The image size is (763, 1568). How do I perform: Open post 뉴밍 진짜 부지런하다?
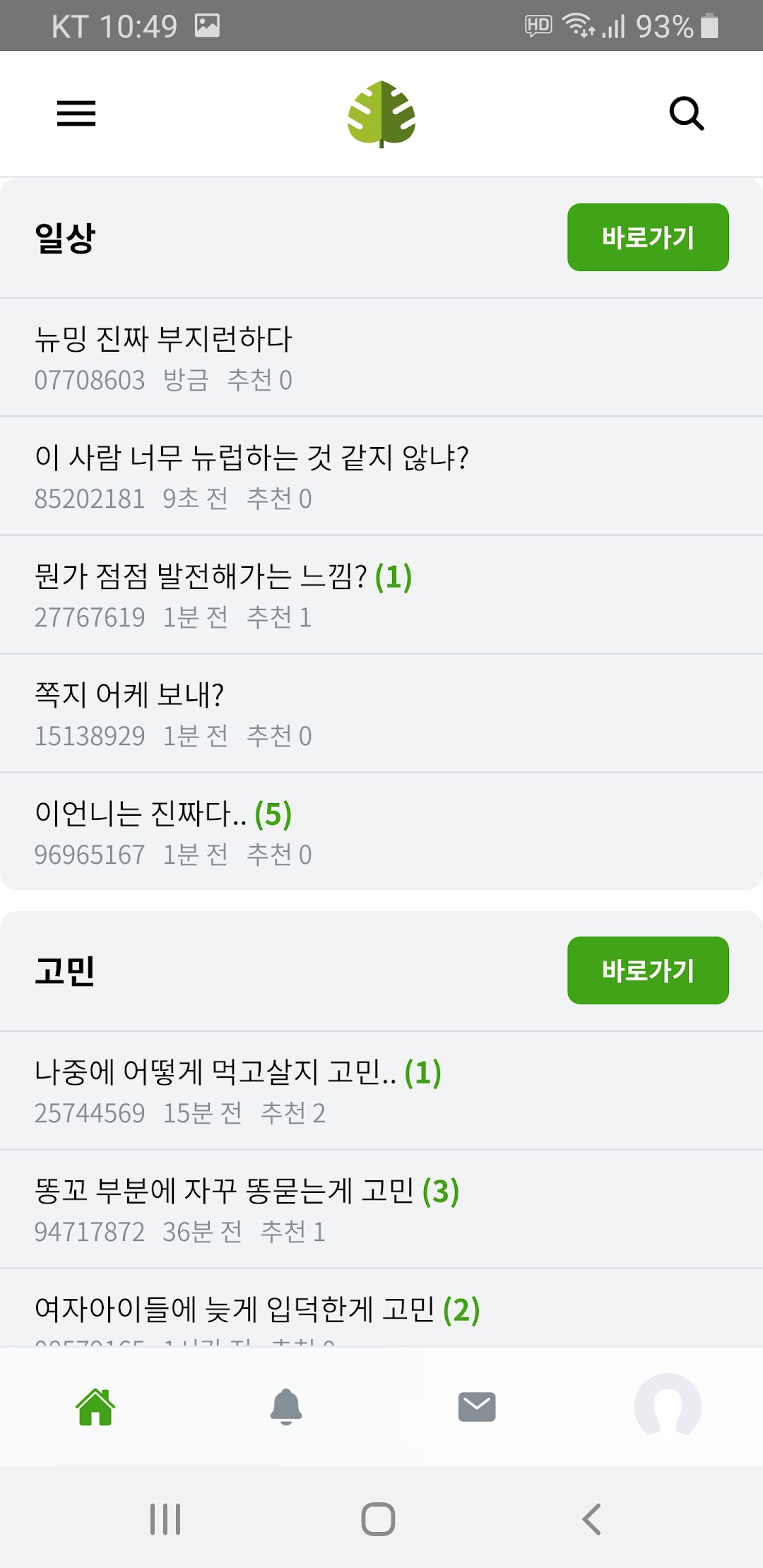click(381, 357)
